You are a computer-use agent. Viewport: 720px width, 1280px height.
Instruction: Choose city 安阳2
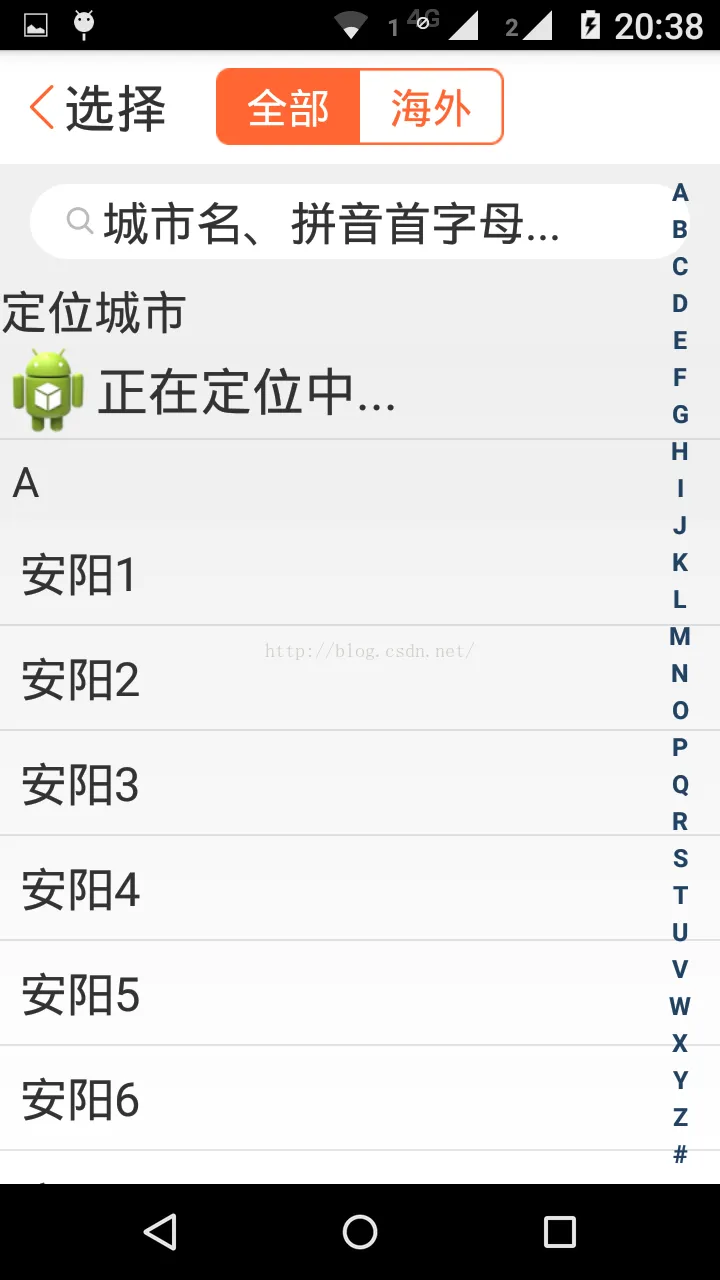pos(300,680)
